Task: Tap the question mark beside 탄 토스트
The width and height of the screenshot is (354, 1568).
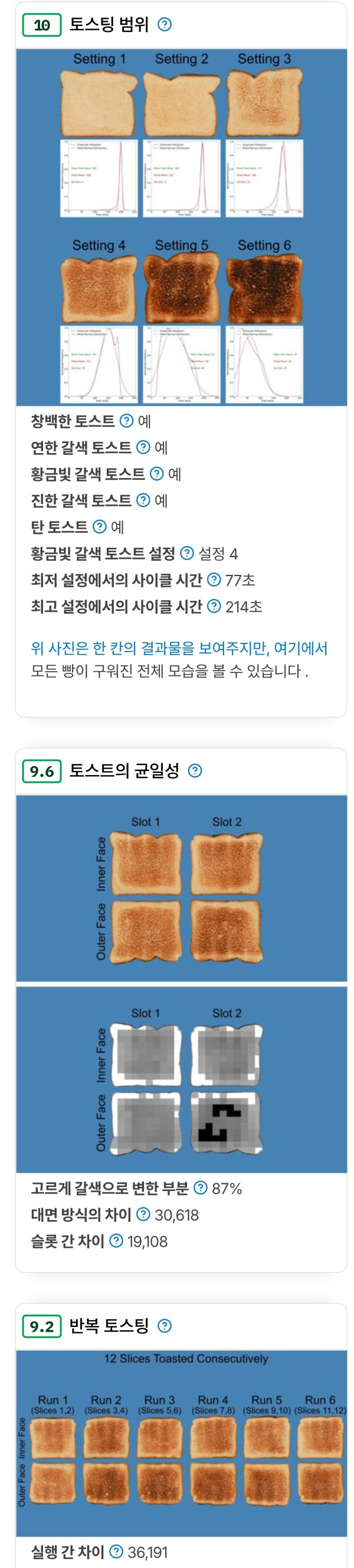Action: (x=99, y=526)
